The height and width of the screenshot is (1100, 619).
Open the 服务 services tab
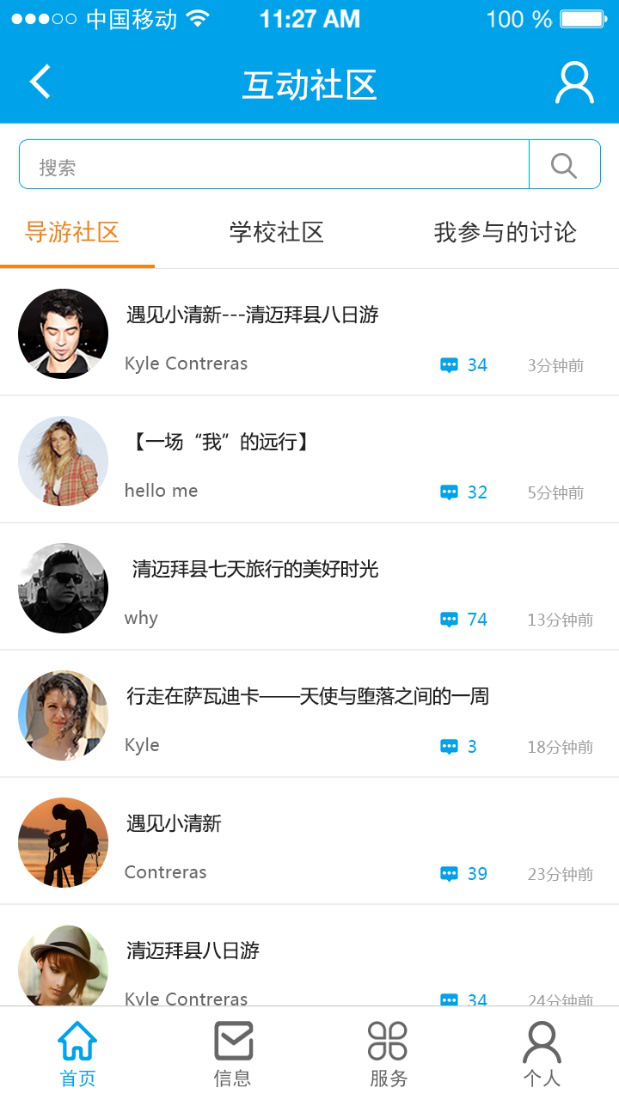coord(387,1054)
